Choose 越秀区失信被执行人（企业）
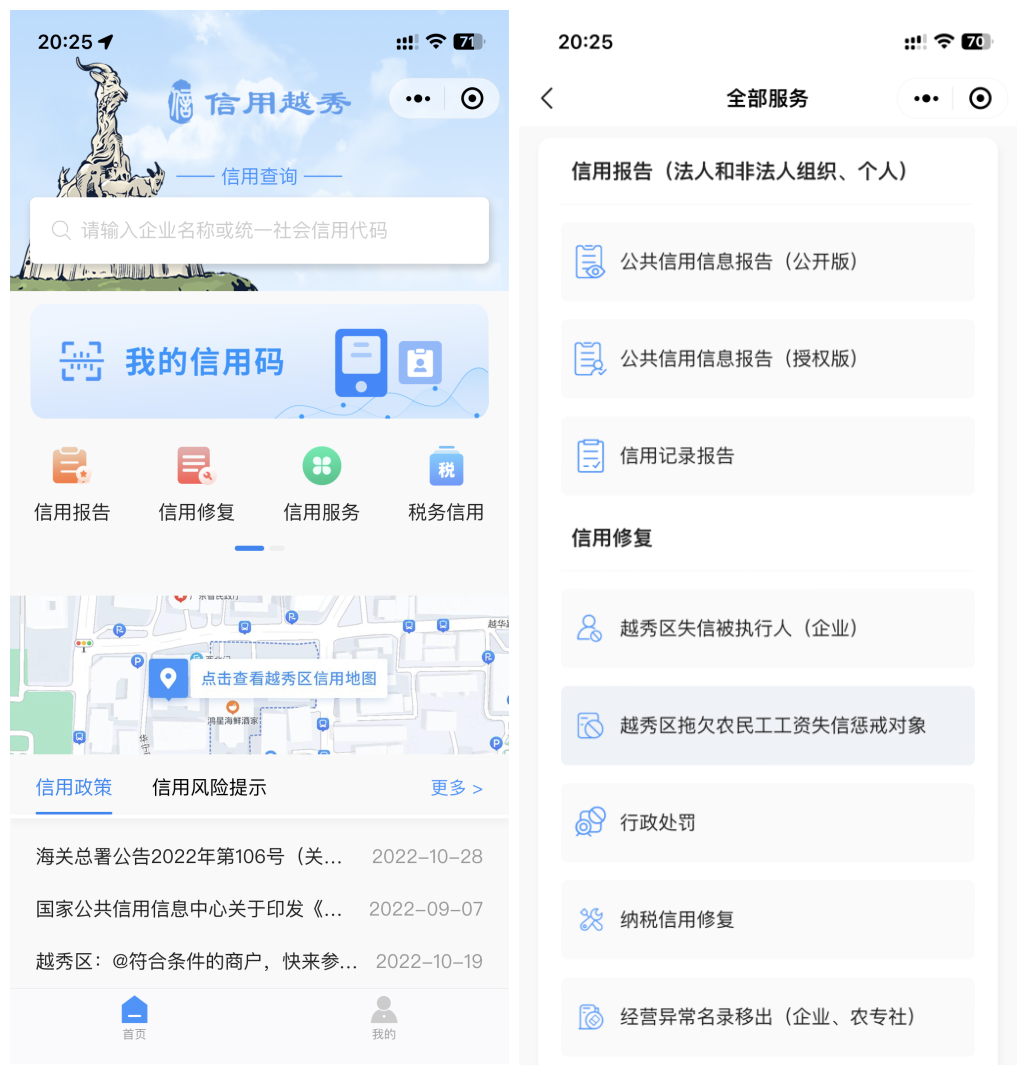This screenshot has height=1076, width=1028. [767, 629]
